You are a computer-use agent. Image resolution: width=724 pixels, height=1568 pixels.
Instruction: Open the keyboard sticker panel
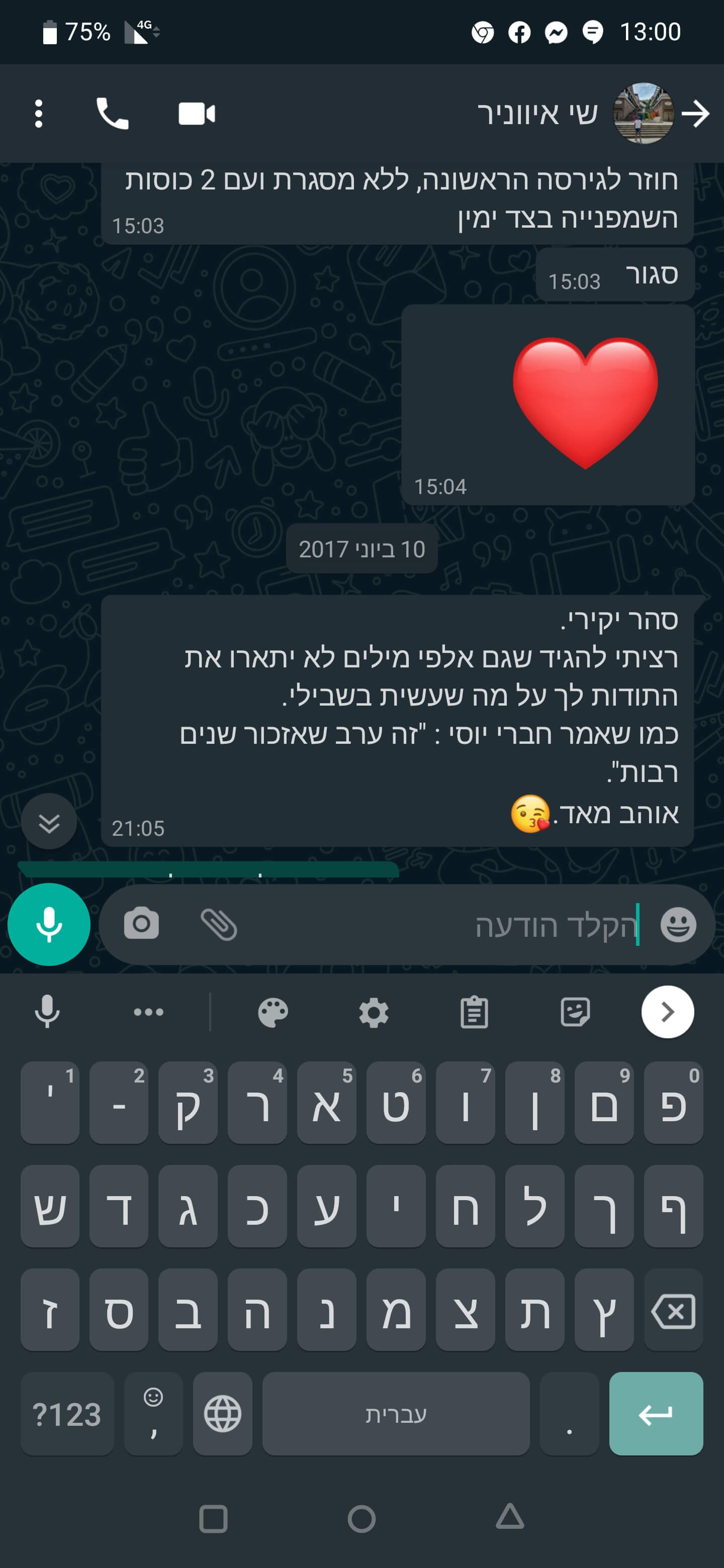coord(574,1013)
